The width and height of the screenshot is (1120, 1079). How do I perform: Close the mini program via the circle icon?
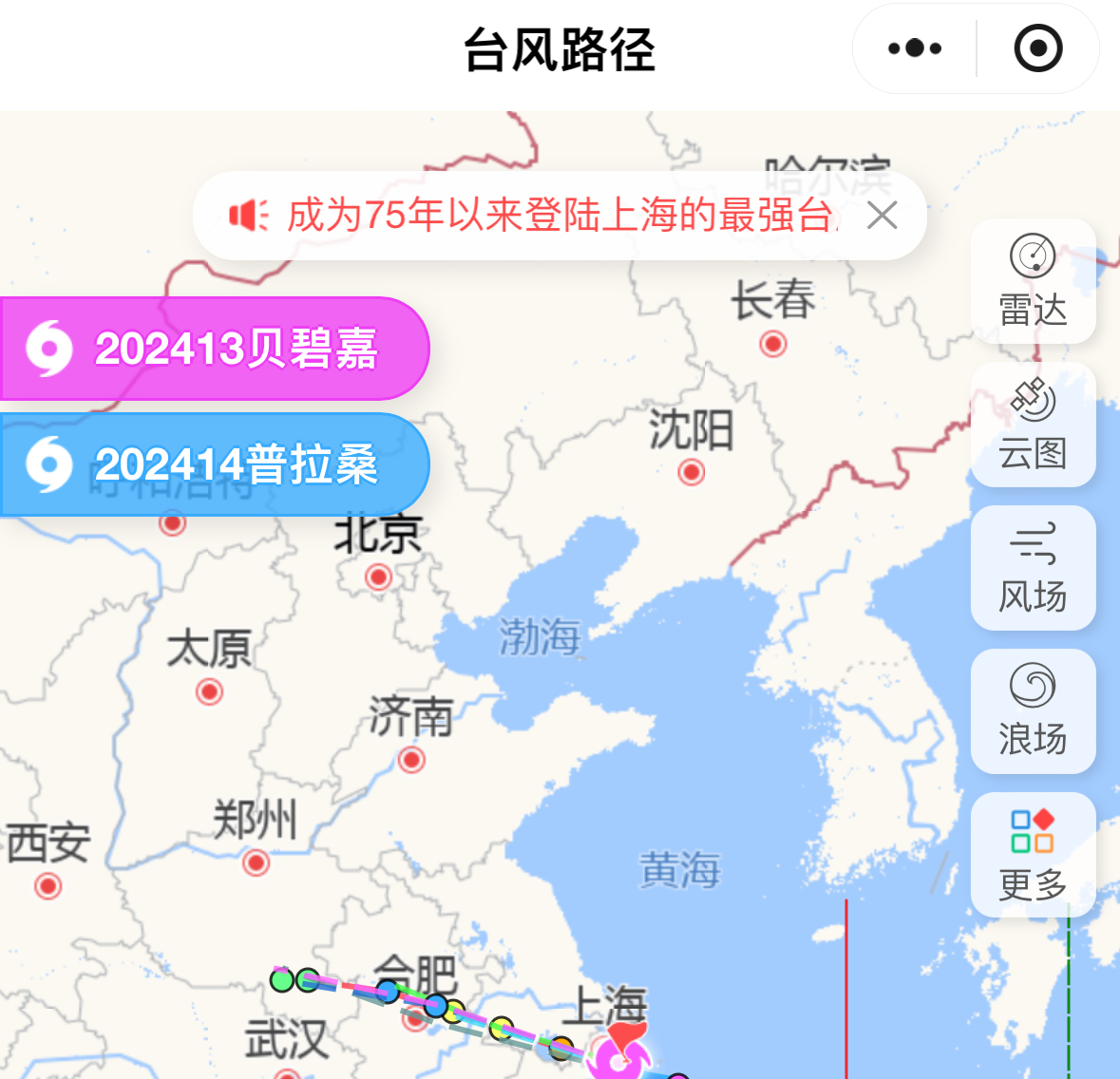point(1037,48)
